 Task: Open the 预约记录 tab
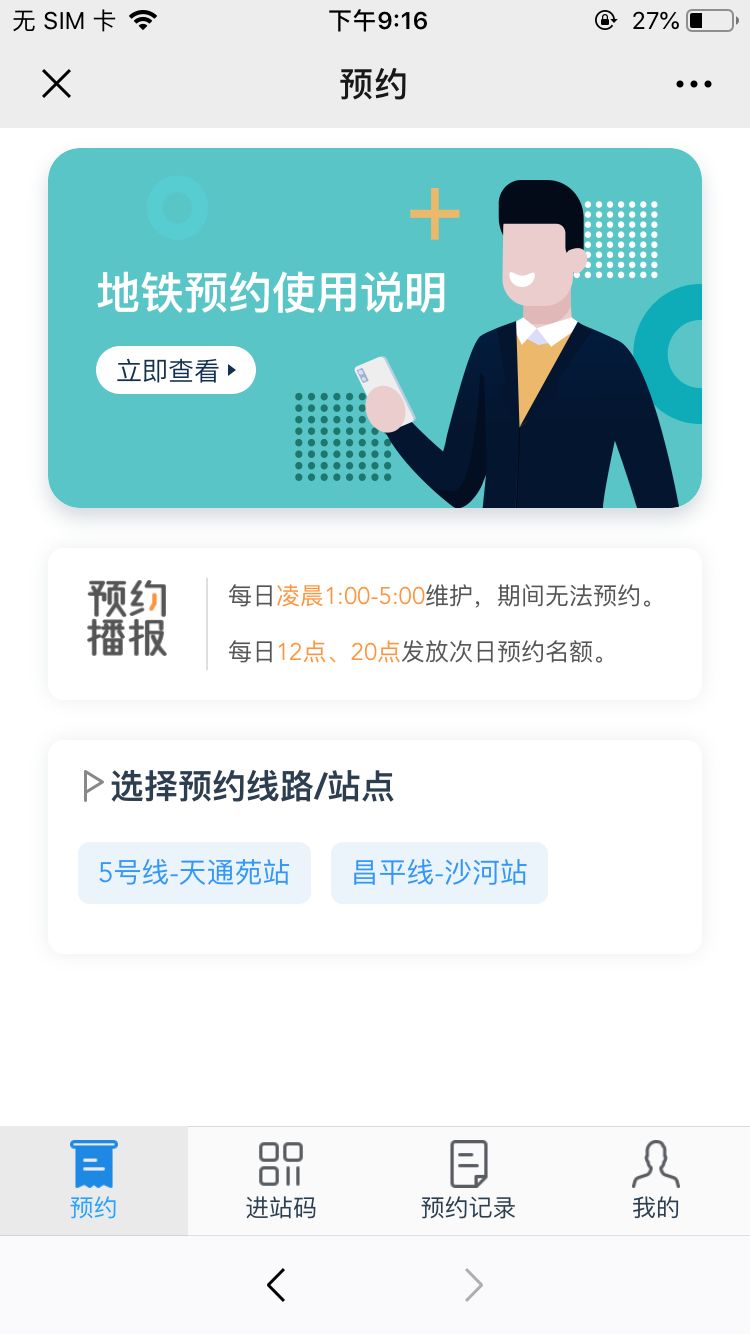(x=468, y=1181)
